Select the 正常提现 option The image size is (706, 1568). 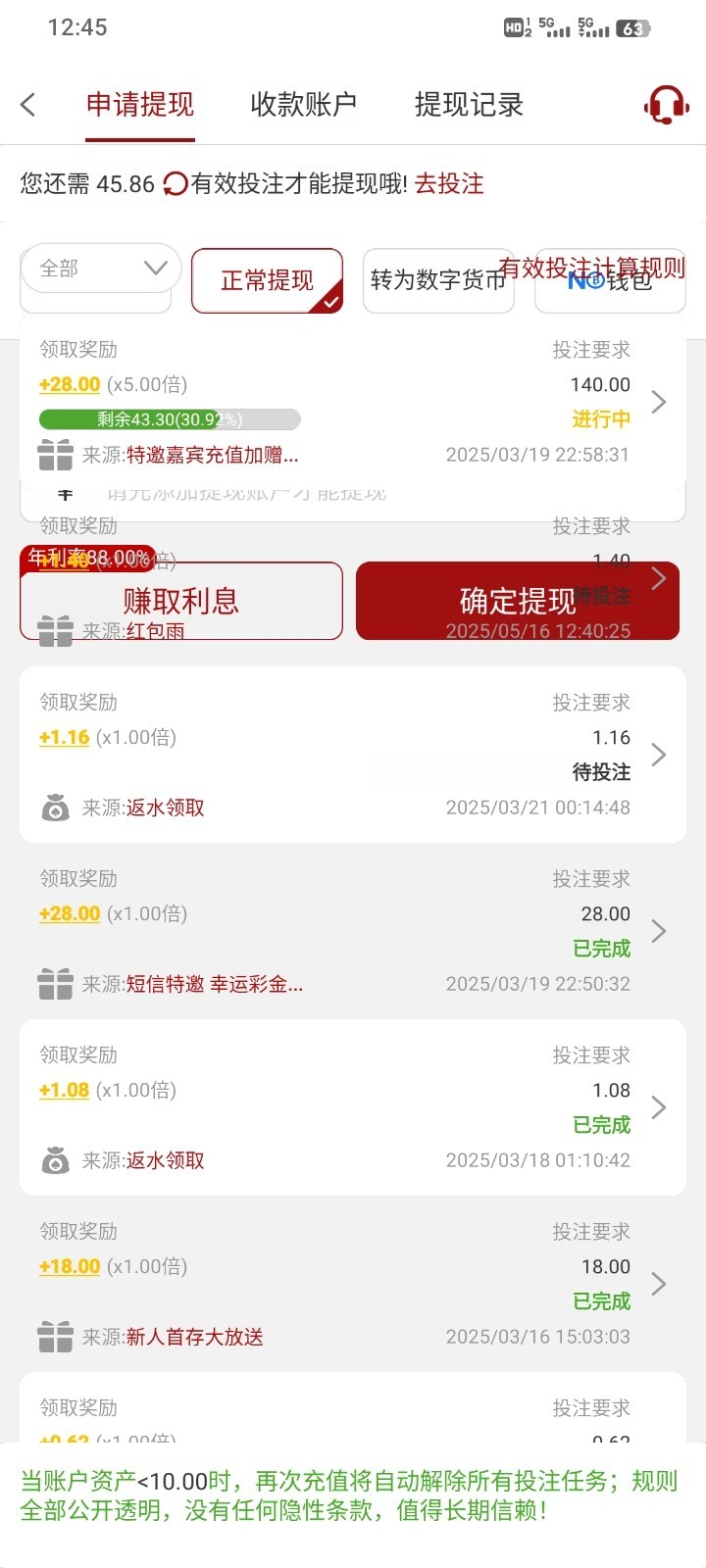click(267, 281)
